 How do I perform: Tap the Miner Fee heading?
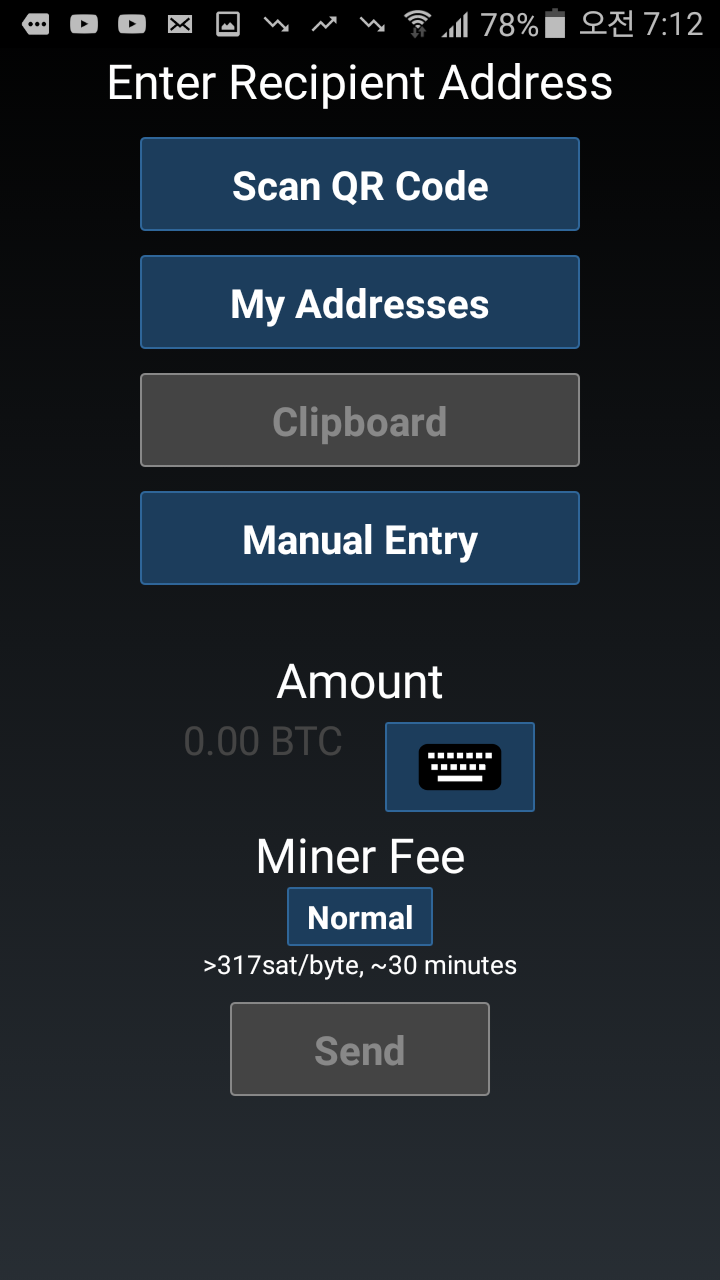pos(360,856)
